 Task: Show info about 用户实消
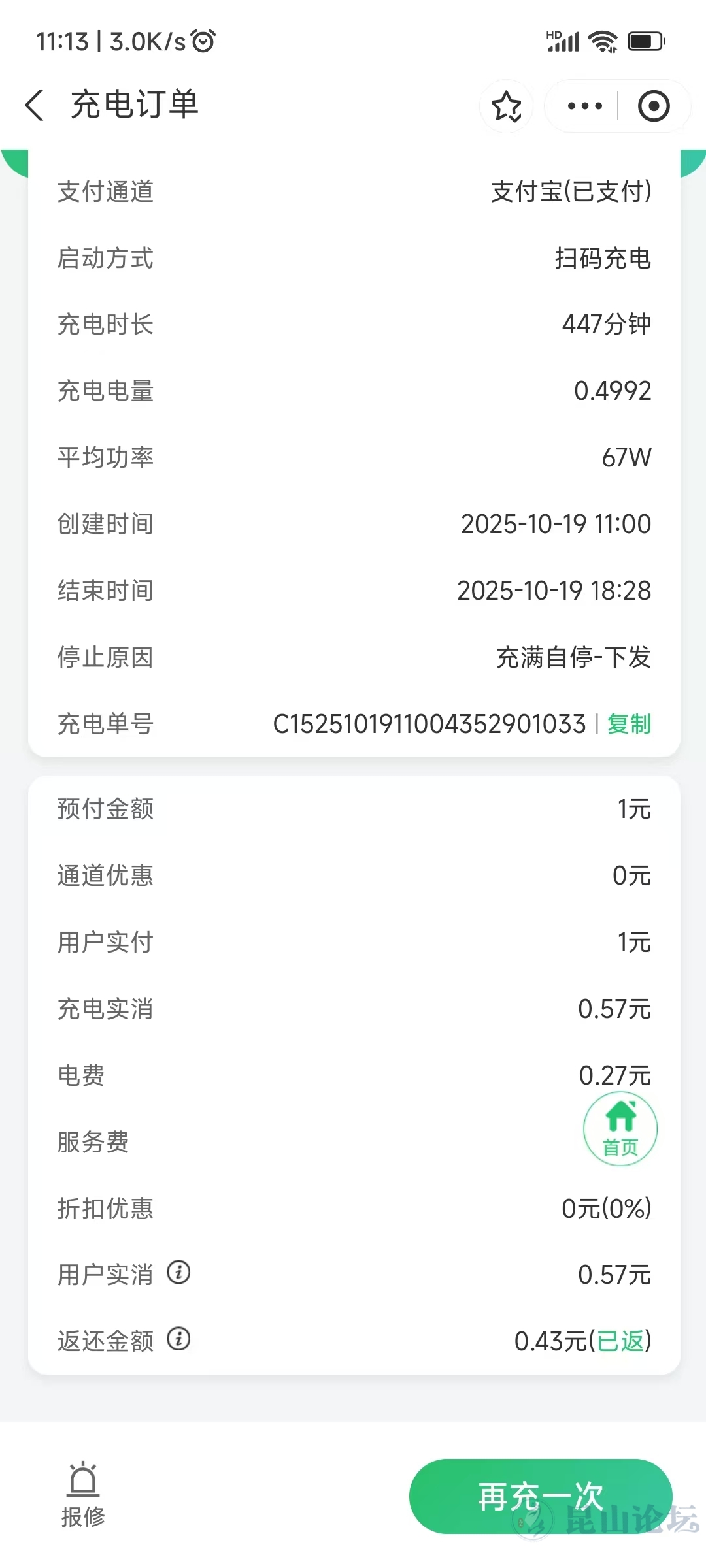click(x=178, y=1273)
